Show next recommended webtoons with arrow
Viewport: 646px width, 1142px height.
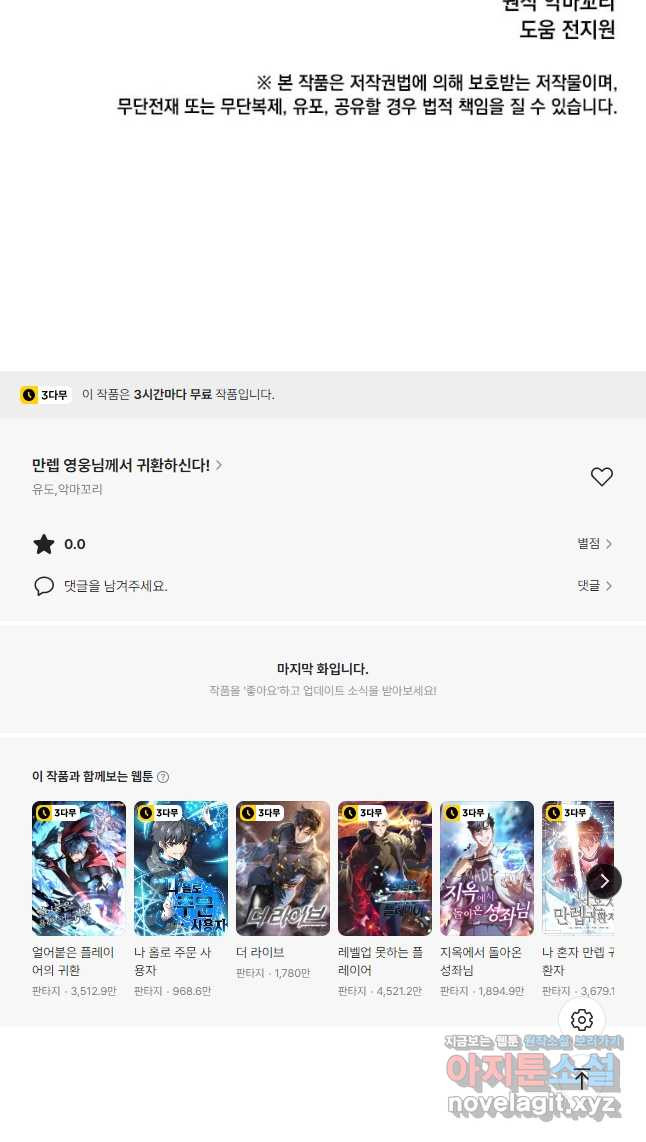(604, 881)
